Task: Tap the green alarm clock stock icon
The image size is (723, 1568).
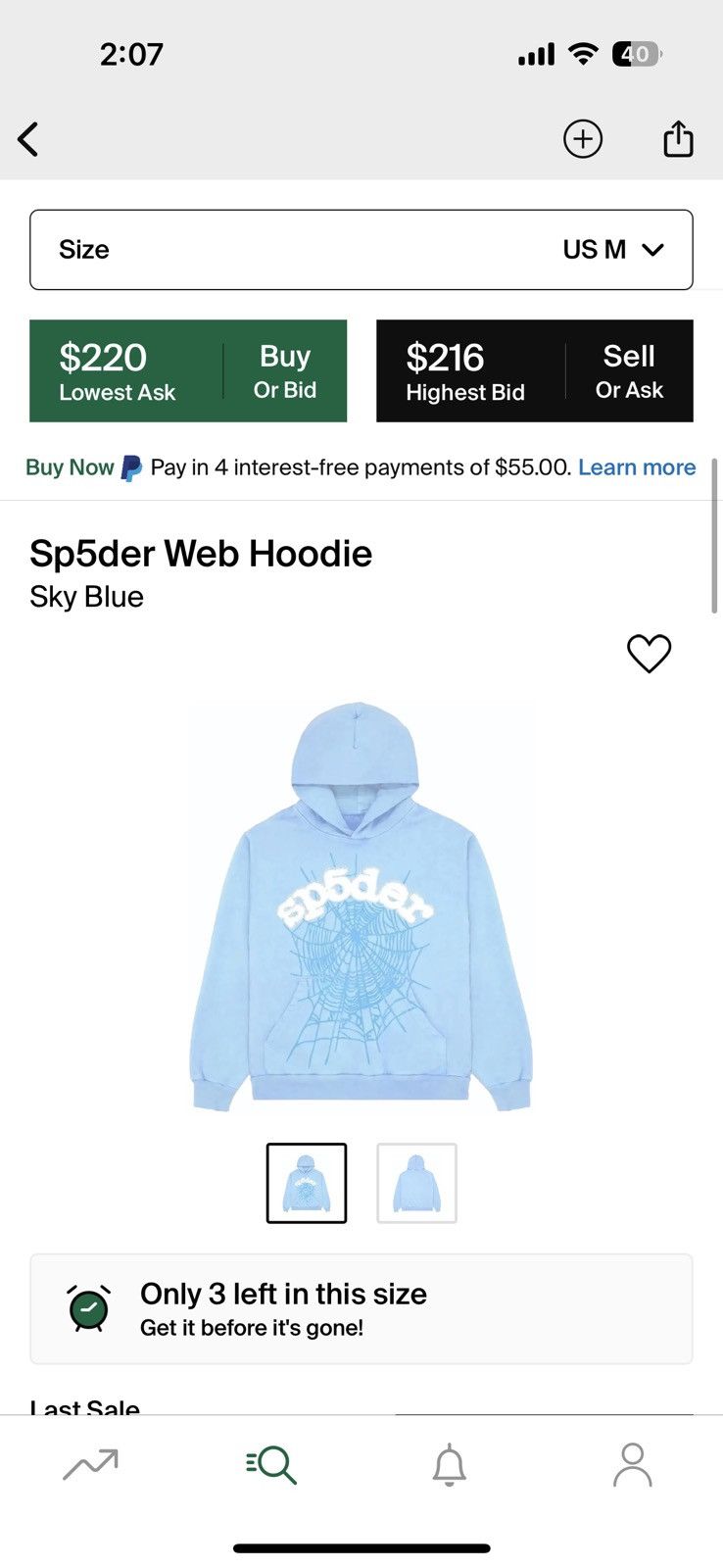Action: pos(88,1307)
